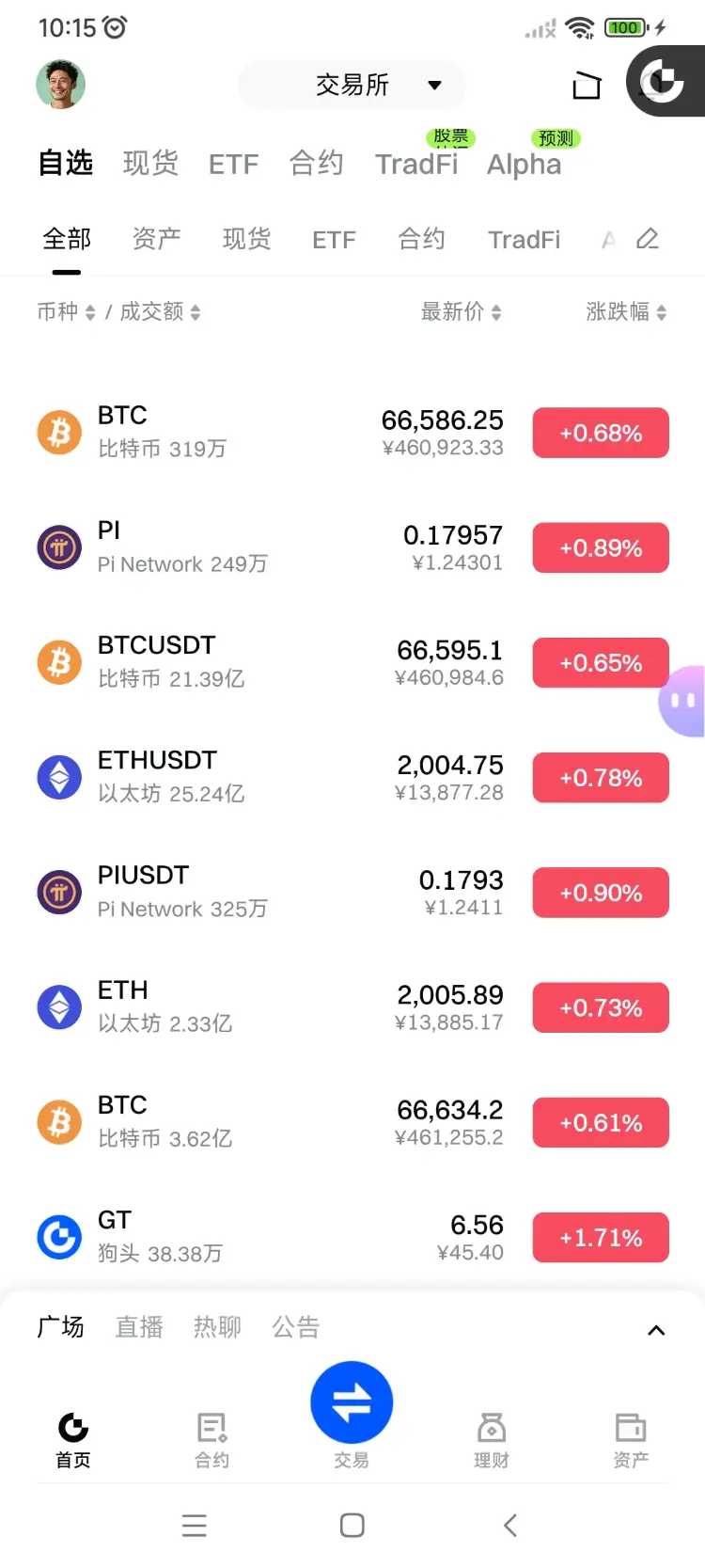Switch to the top 现货 tab
This screenshot has width=705, height=1568.
(x=150, y=164)
